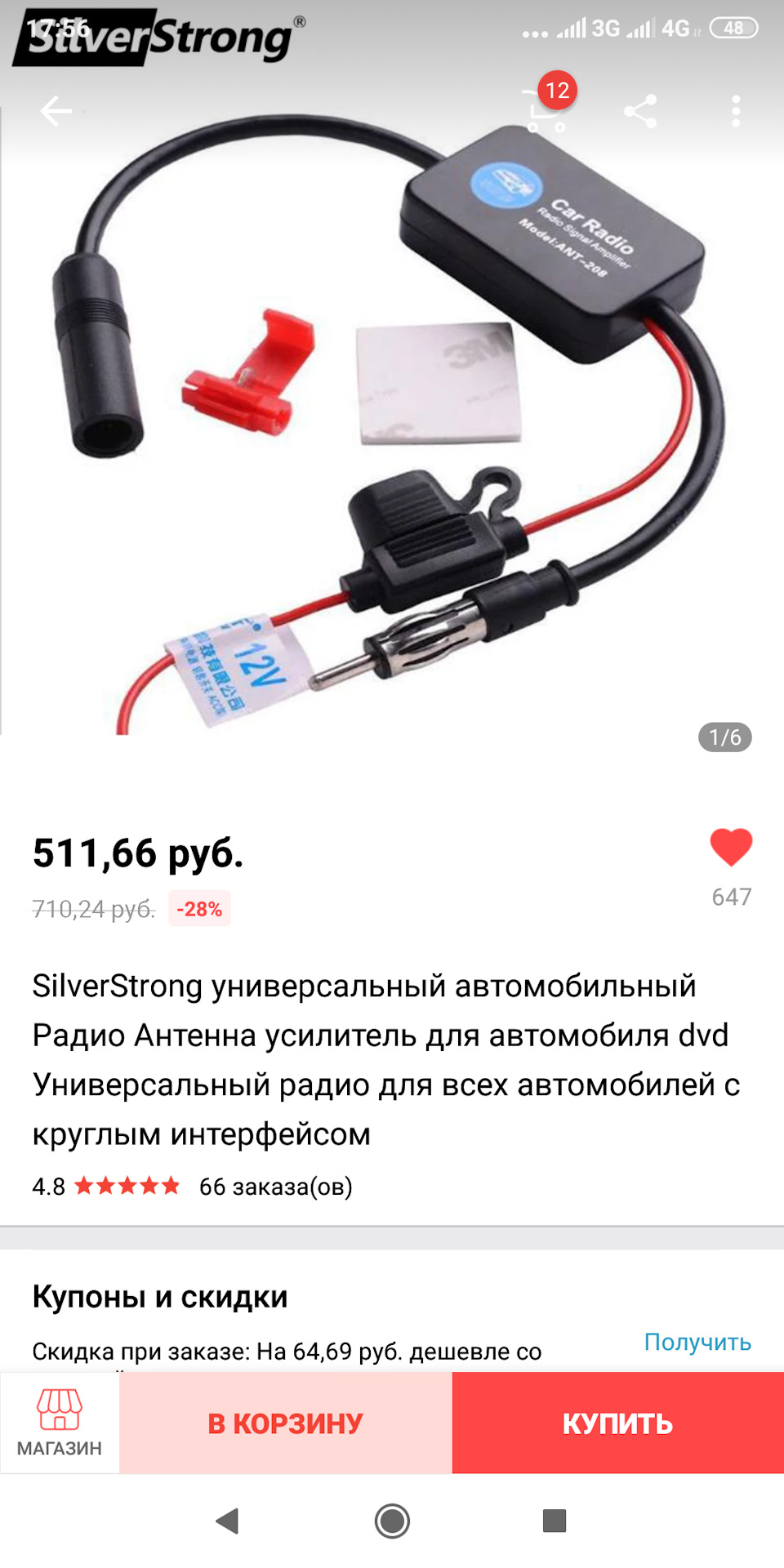Tap the system home button

[392, 1521]
